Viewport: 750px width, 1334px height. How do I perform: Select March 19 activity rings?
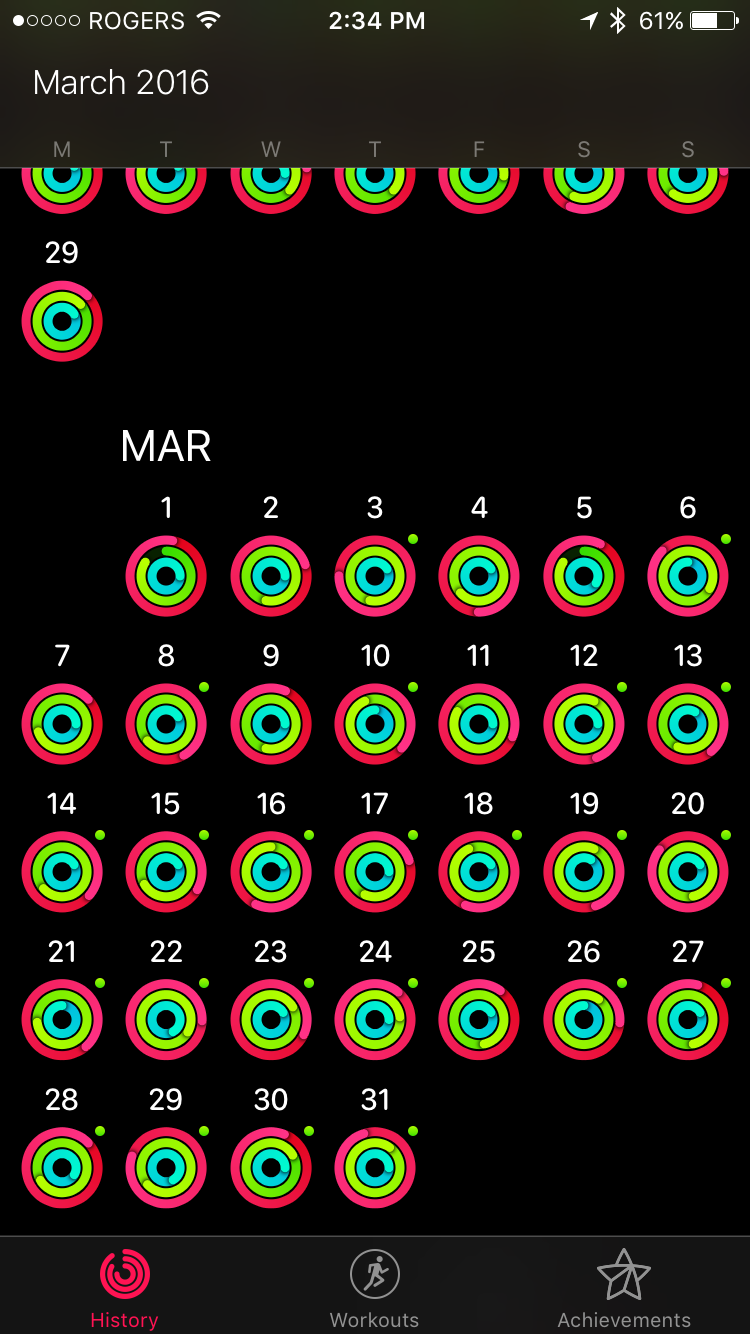pos(584,872)
